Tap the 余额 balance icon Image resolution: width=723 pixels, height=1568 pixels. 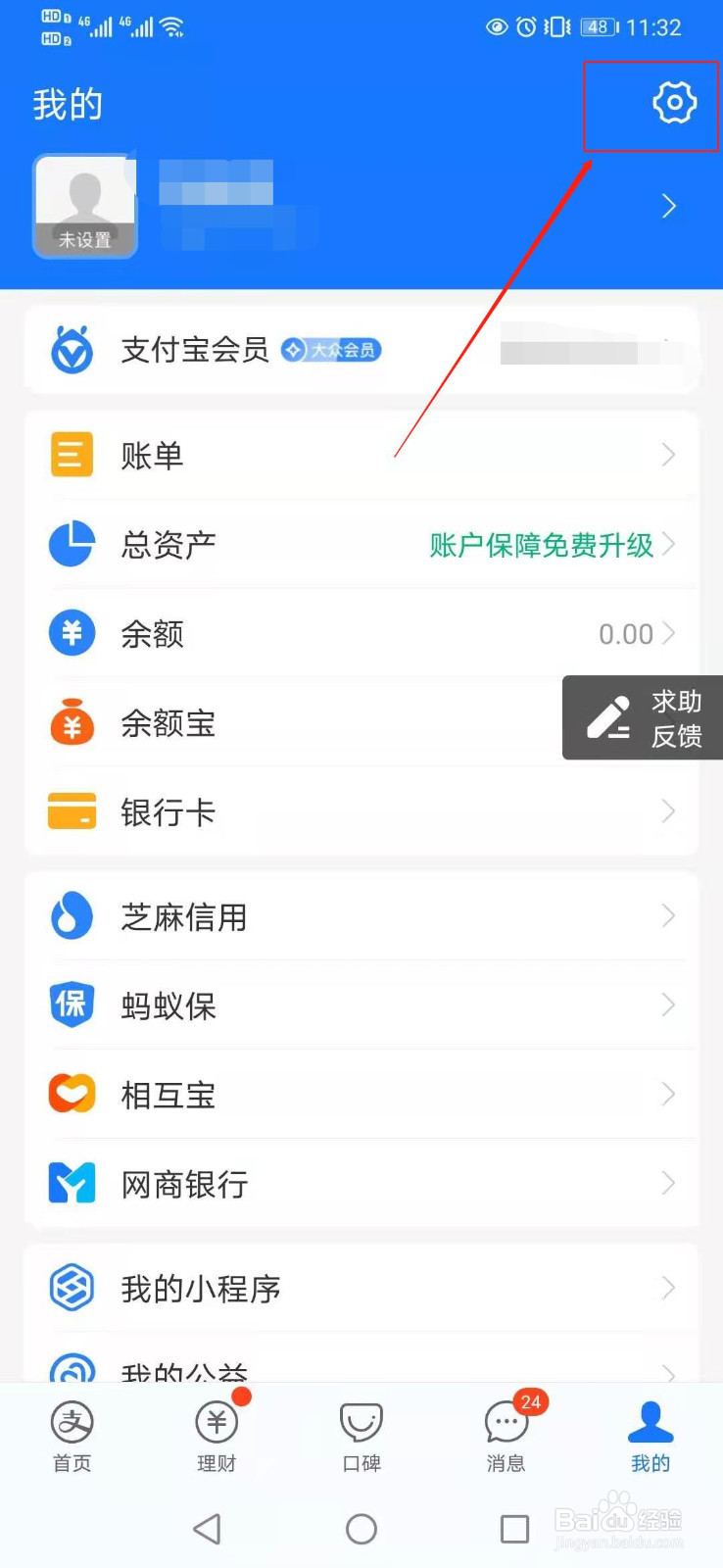click(x=71, y=633)
